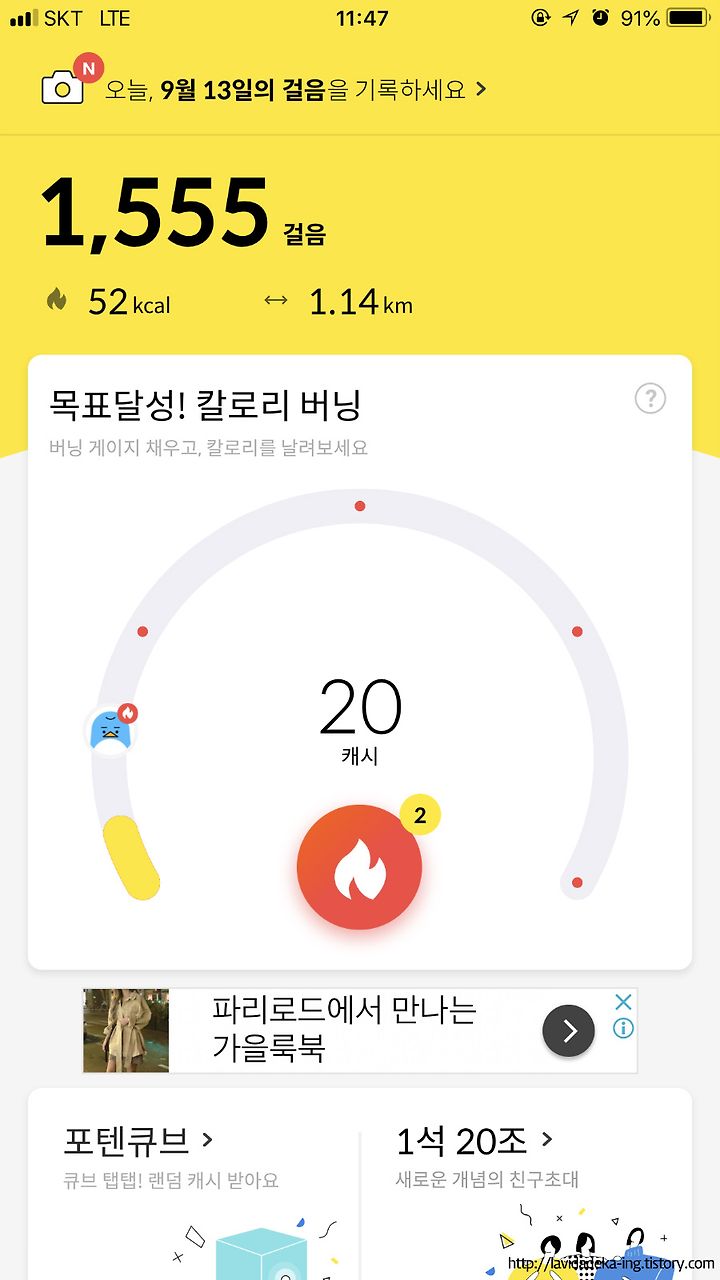
Task: Close the ad banner with X
Action: click(x=623, y=1002)
